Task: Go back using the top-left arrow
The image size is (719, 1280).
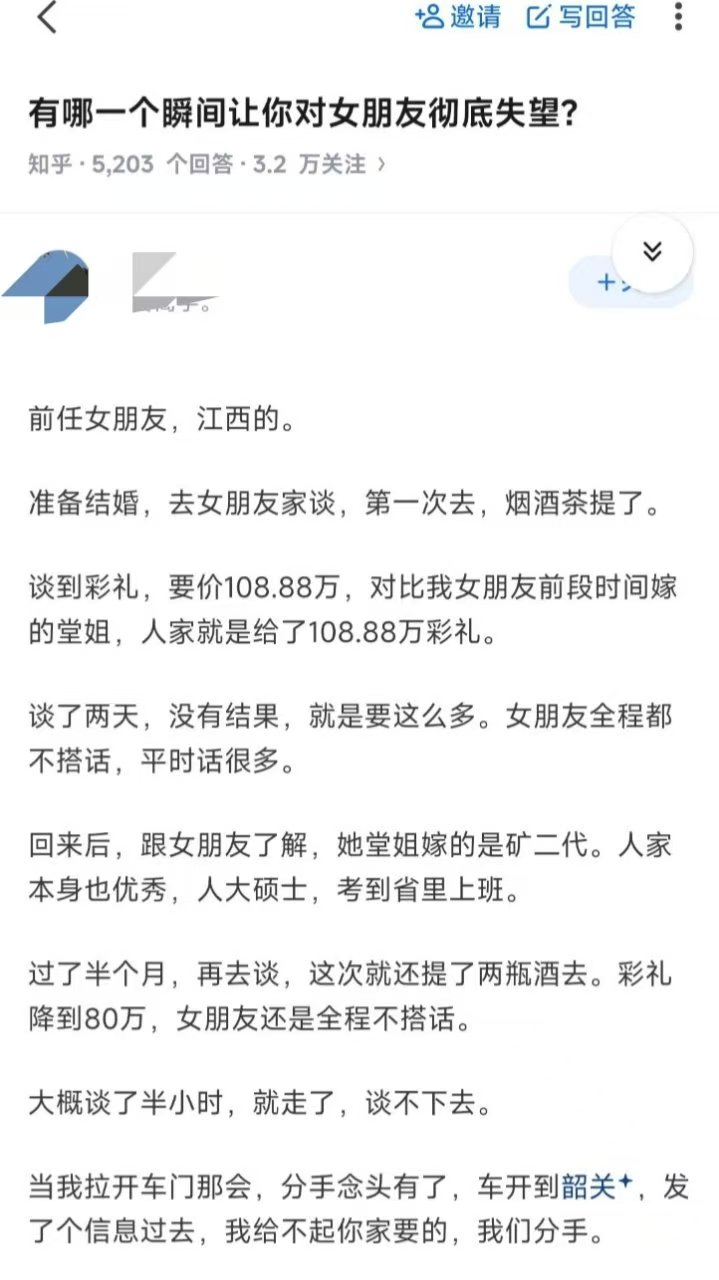Action: point(47,18)
